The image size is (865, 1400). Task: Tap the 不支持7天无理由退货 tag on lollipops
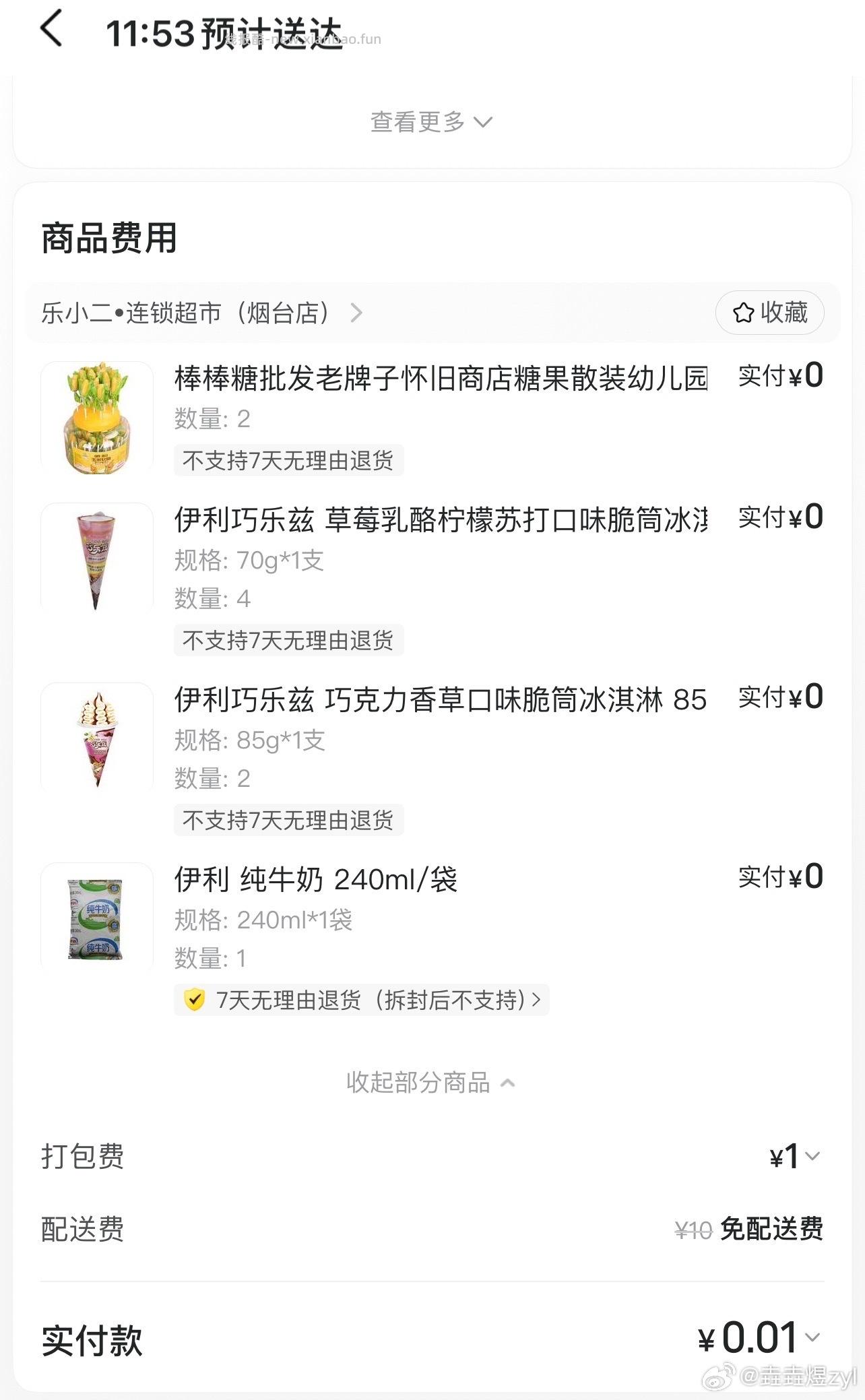pos(288,460)
